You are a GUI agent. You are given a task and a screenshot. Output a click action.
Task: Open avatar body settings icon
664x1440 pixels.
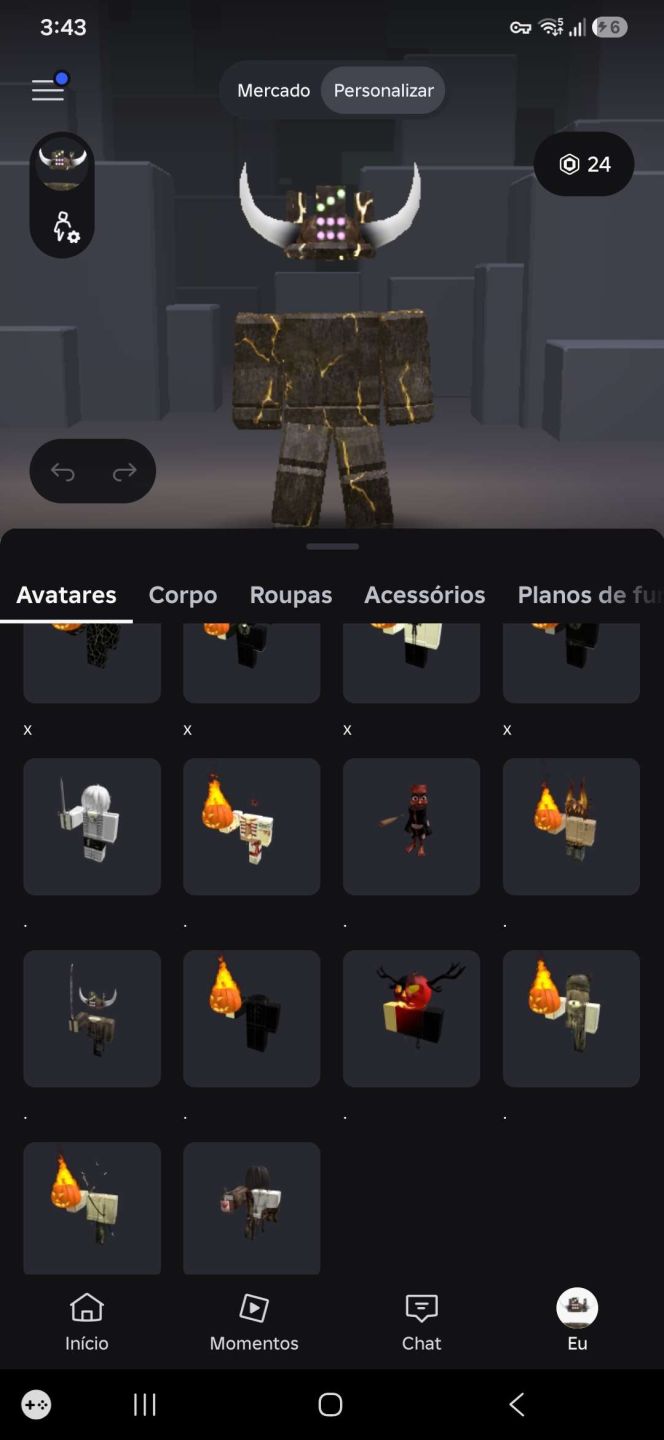65,227
